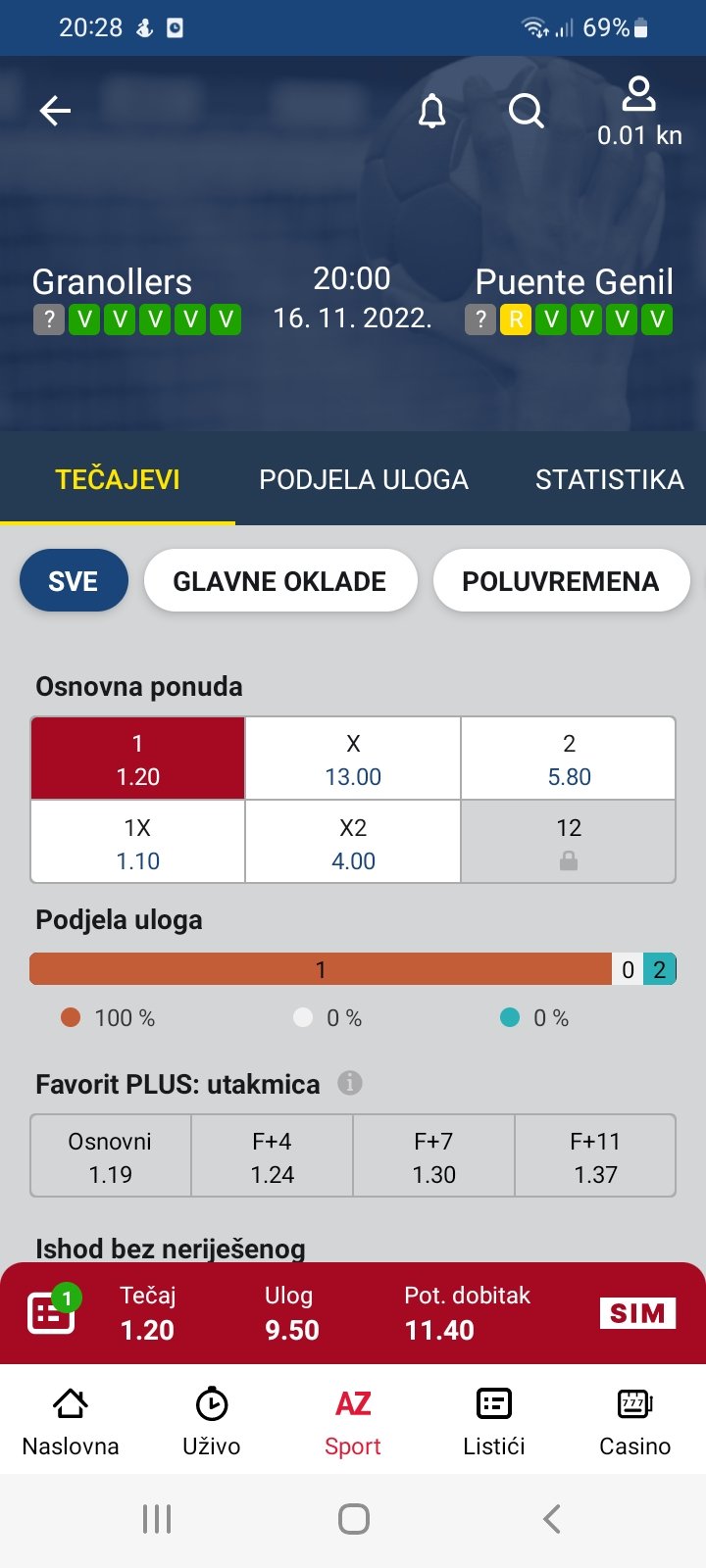Viewport: 706px width, 1568px height.
Task: Open the notifications bell
Action: pyautogui.click(x=431, y=111)
